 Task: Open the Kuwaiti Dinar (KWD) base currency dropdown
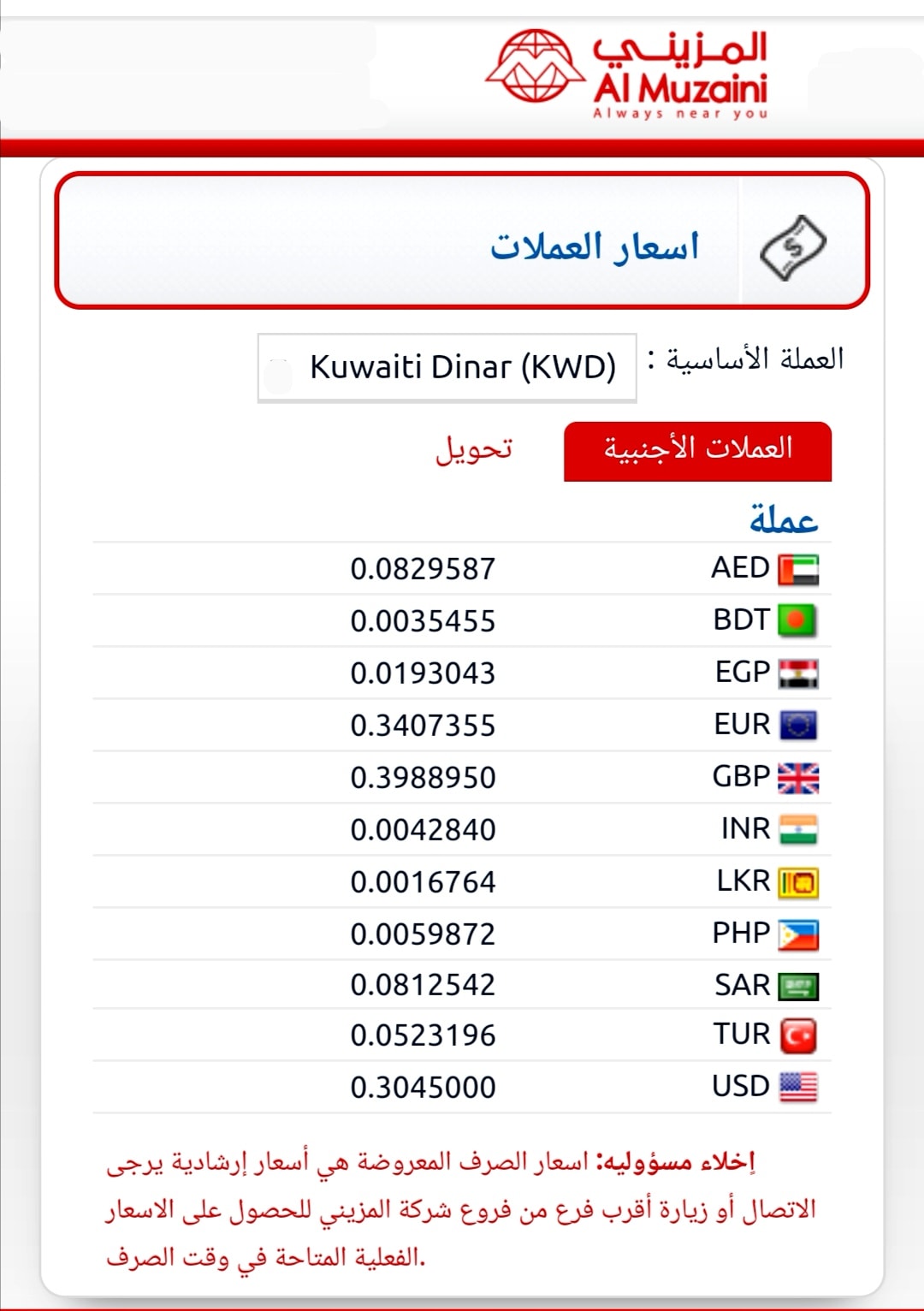point(447,367)
